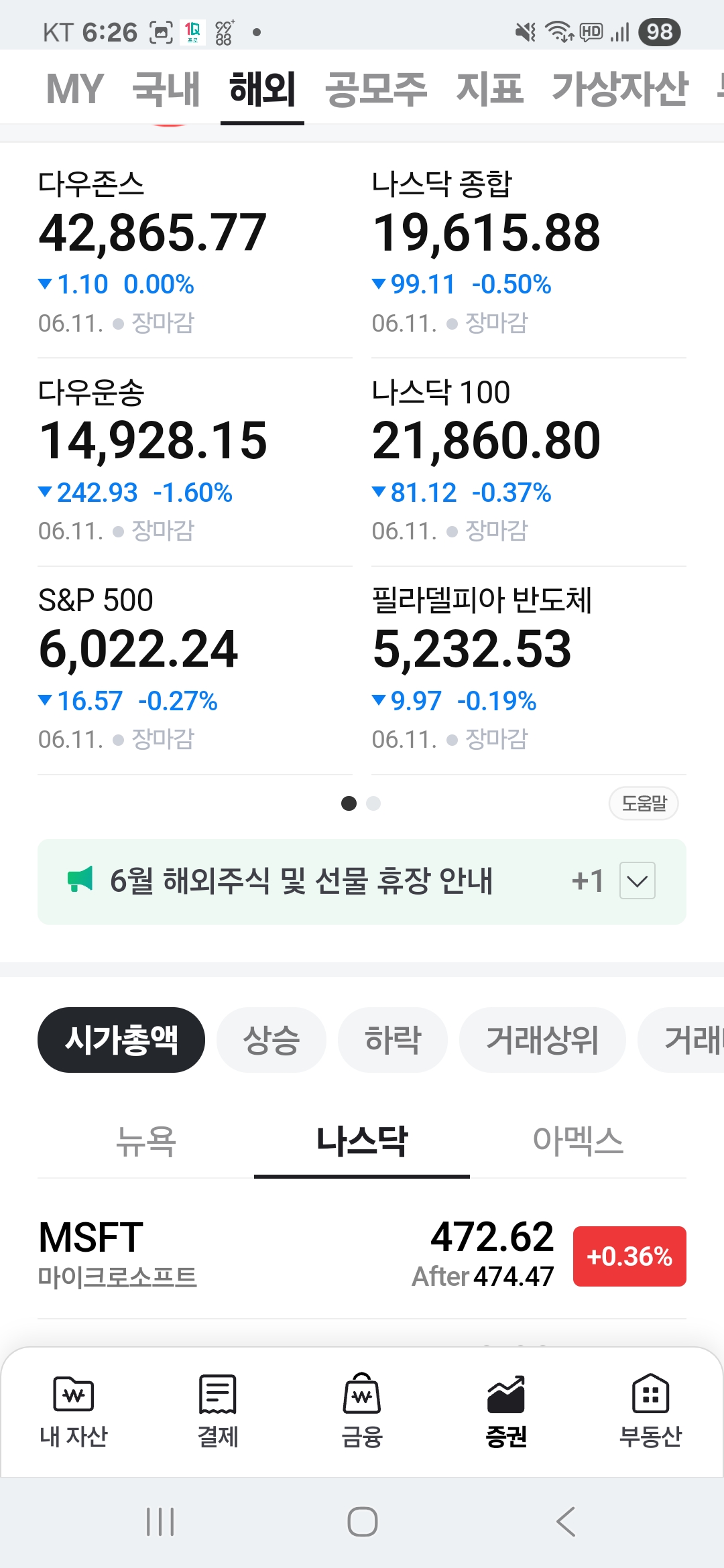
Task: Tap the 도움말 help button
Action: pyautogui.click(x=644, y=803)
